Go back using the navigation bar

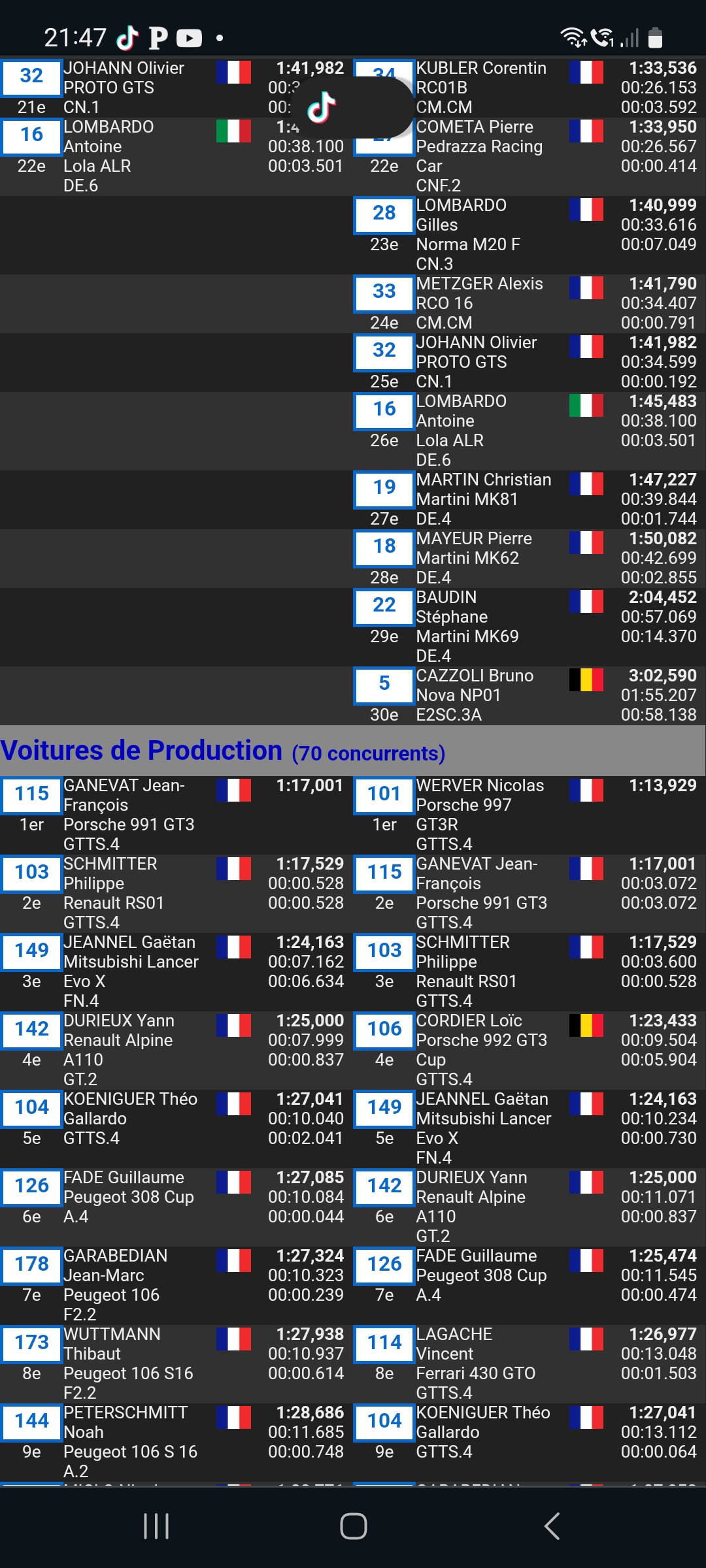(x=551, y=1526)
